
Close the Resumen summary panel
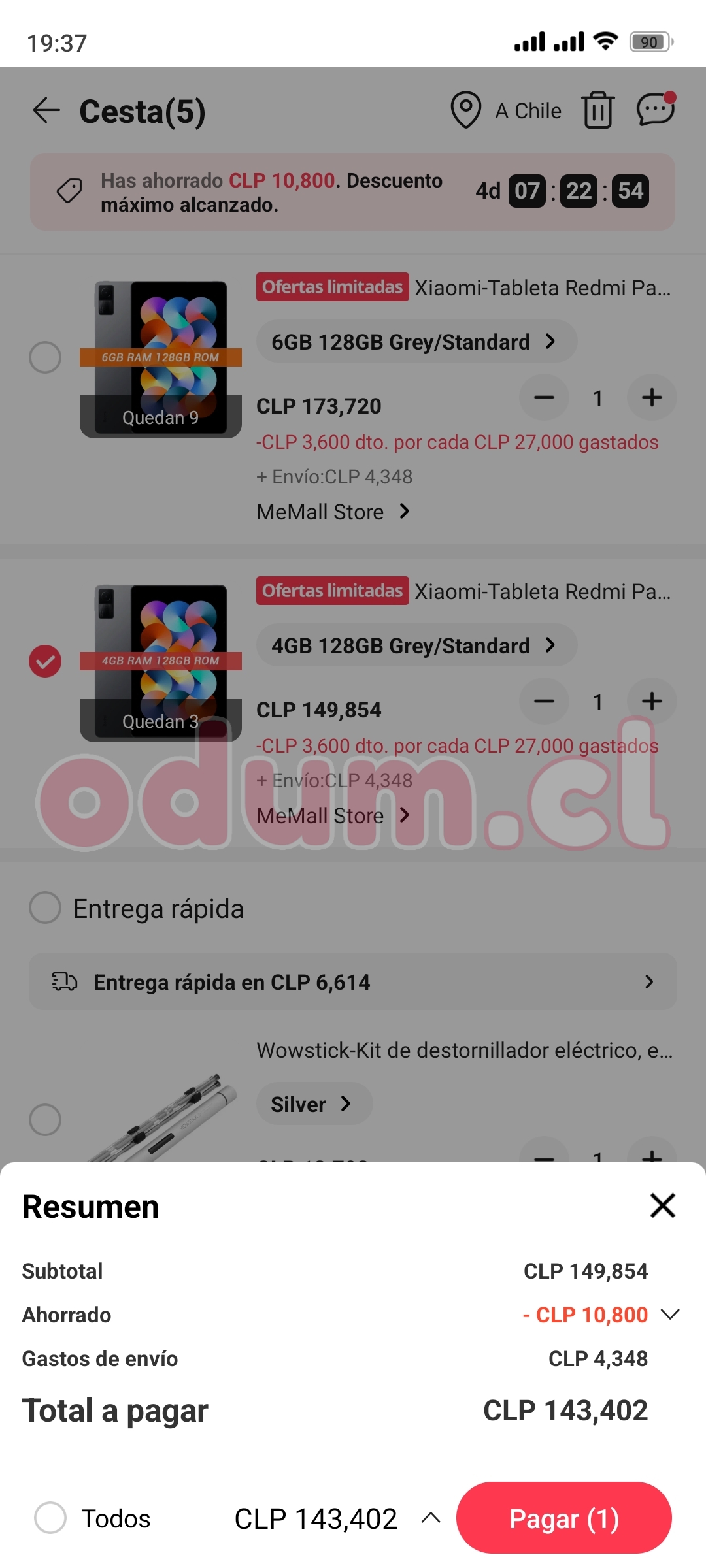[x=662, y=1205]
